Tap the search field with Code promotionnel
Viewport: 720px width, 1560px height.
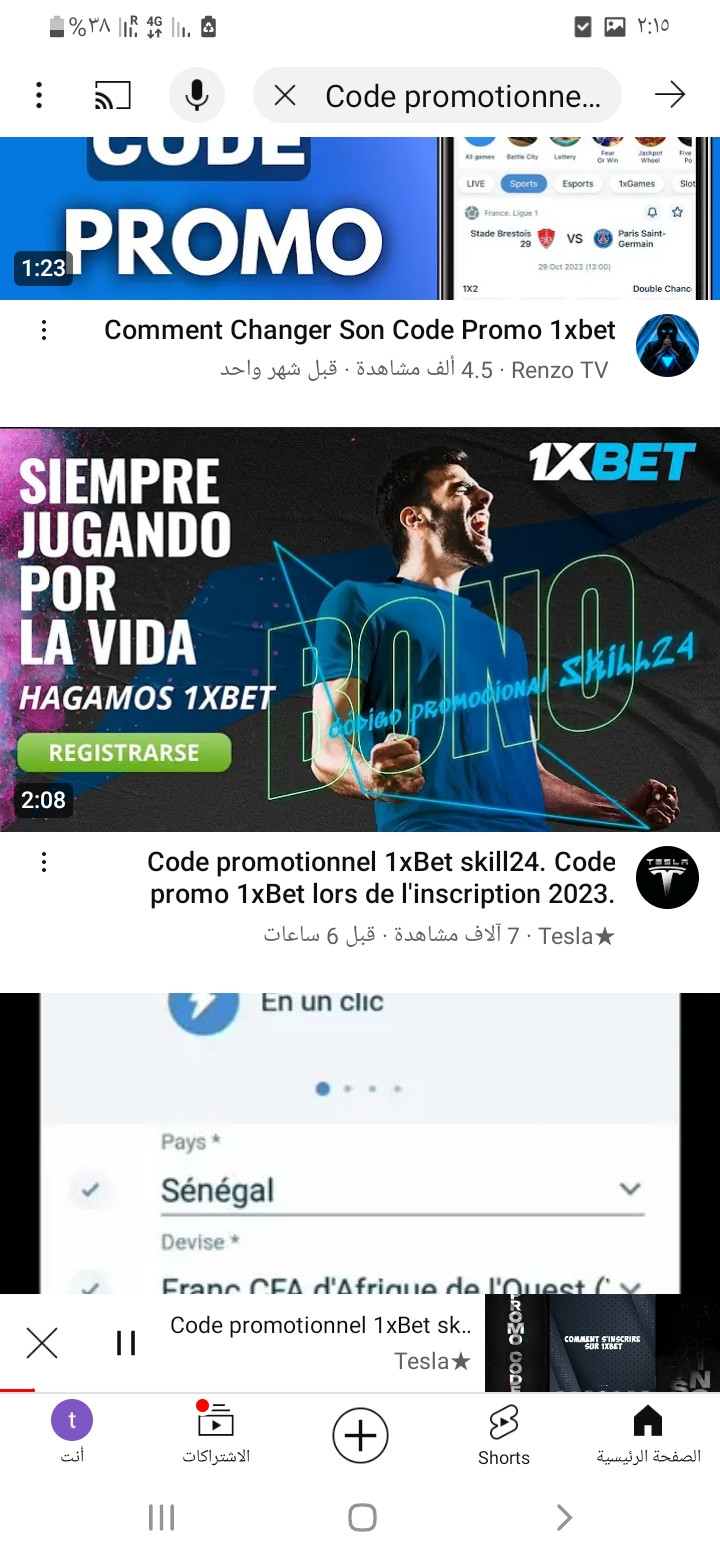click(x=462, y=96)
